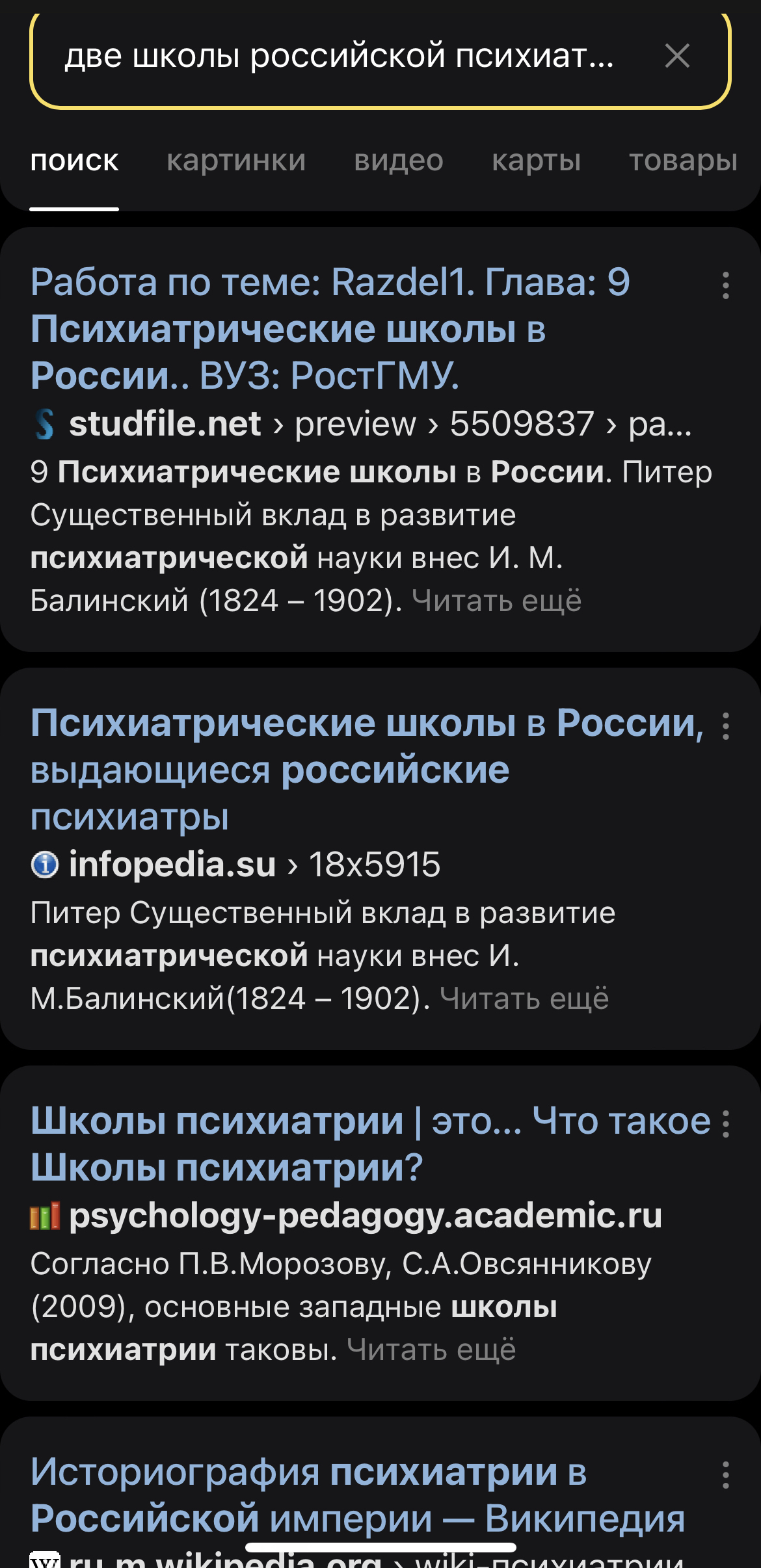761x1568 pixels.
Task: Open the studfile.net result about РостГМУ
Action: coord(330,328)
